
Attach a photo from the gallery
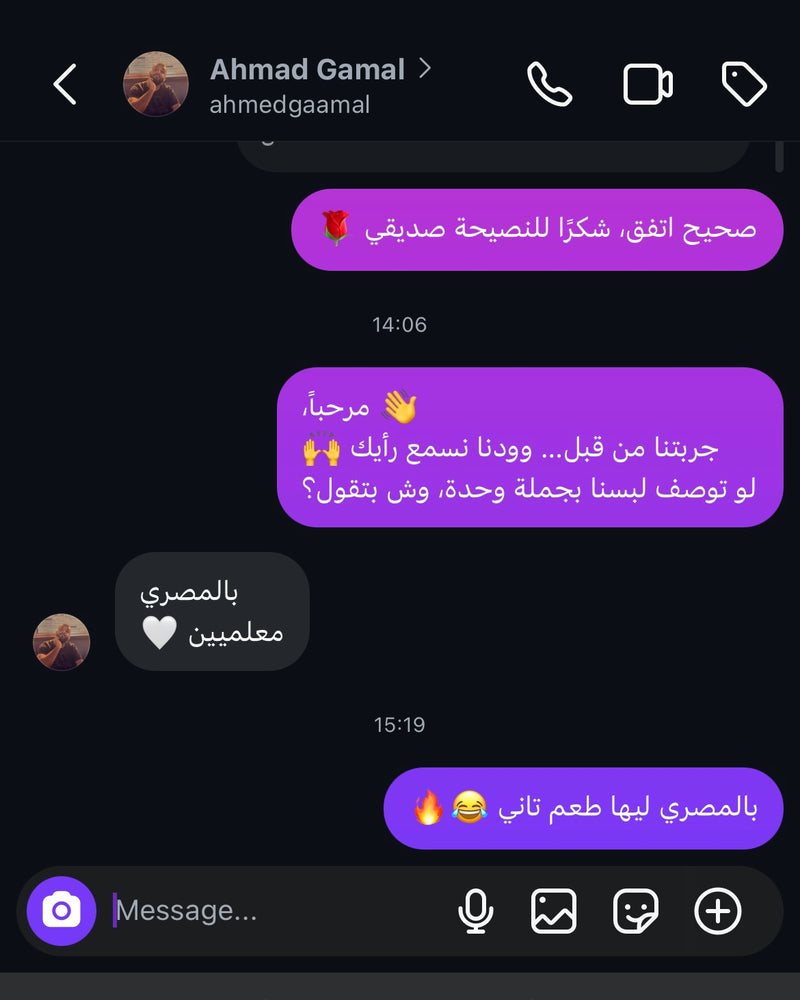[x=553, y=911]
